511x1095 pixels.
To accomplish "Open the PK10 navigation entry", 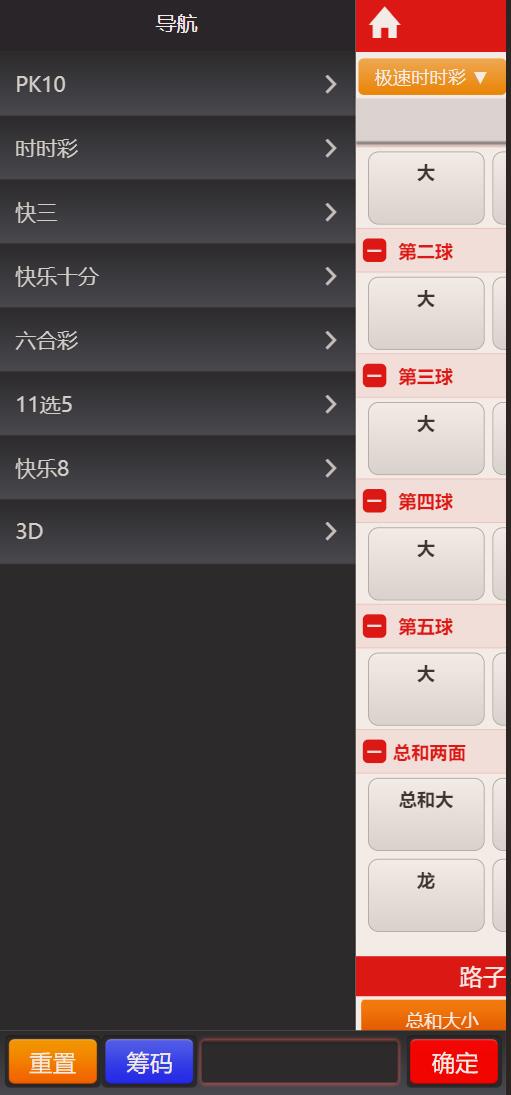I will click(177, 84).
